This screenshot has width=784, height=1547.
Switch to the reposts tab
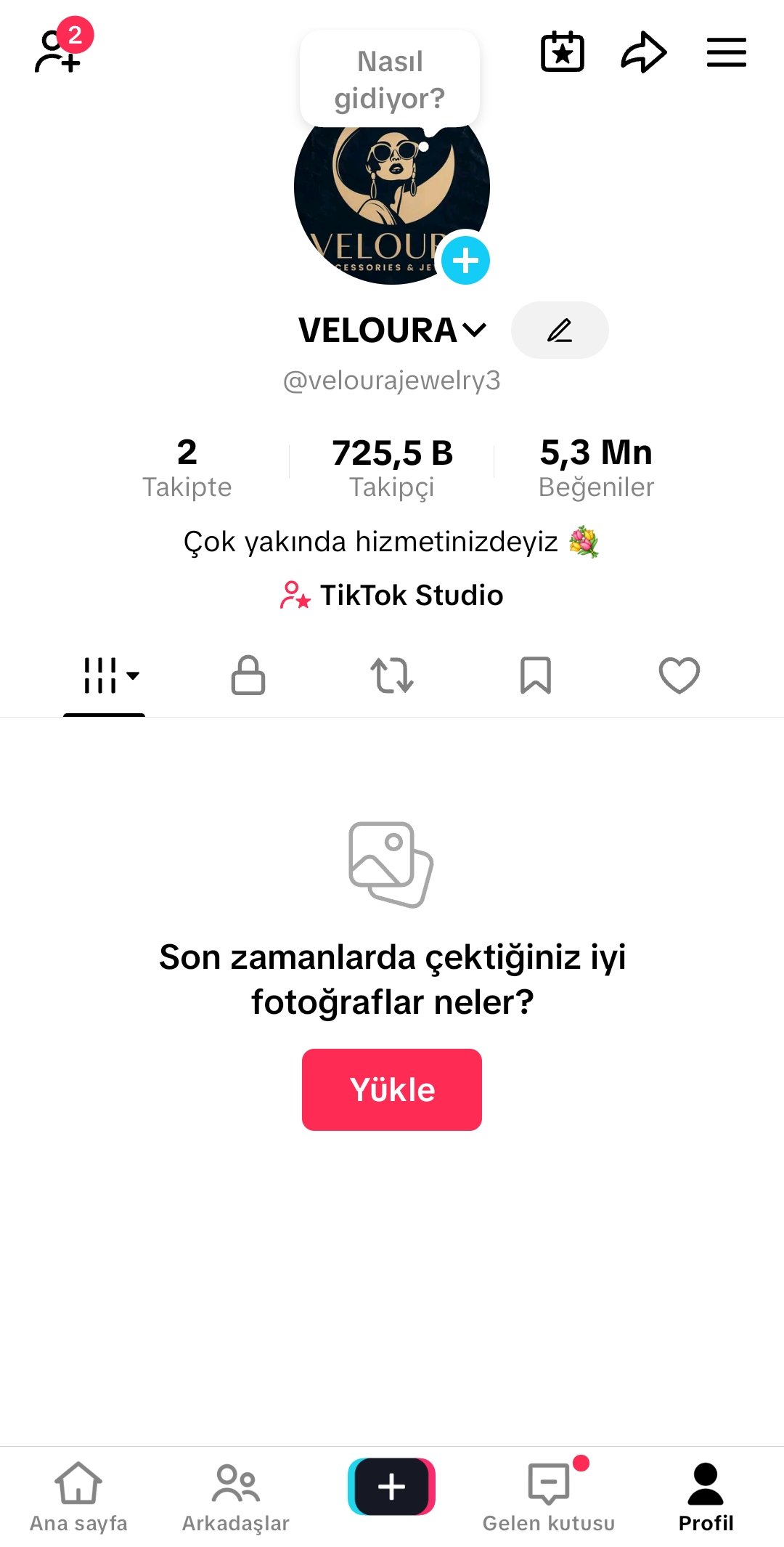click(392, 675)
